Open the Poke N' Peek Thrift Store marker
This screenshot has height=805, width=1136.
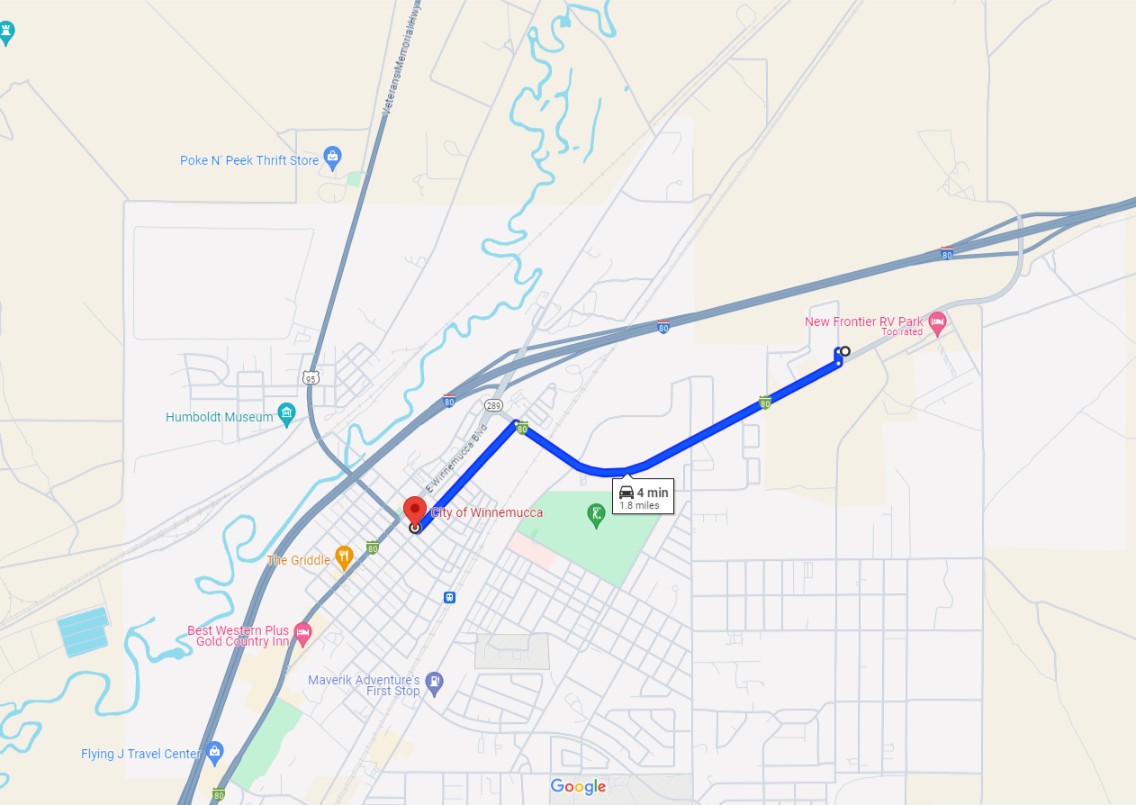click(x=333, y=158)
